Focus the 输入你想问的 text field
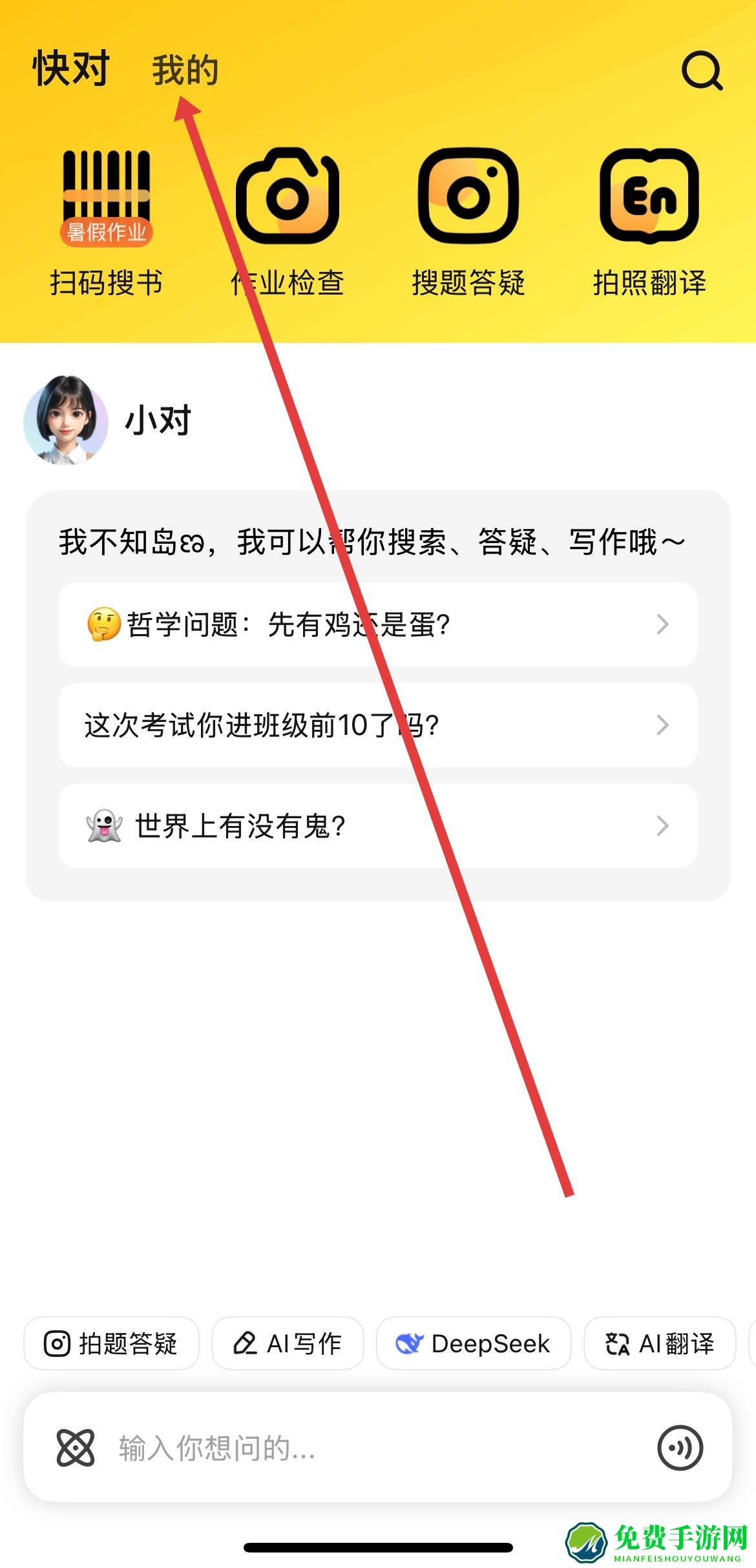The image size is (756, 1568). tap(375, 1449)
